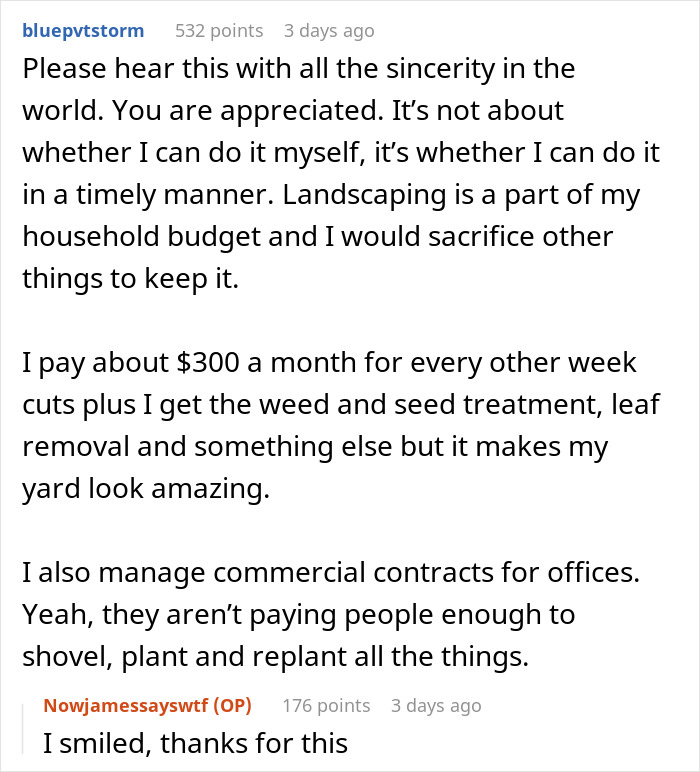This screenshot has height=772, width=700.
Task: Open bluepvtstorm's user profile
Action: coord(83,30)
